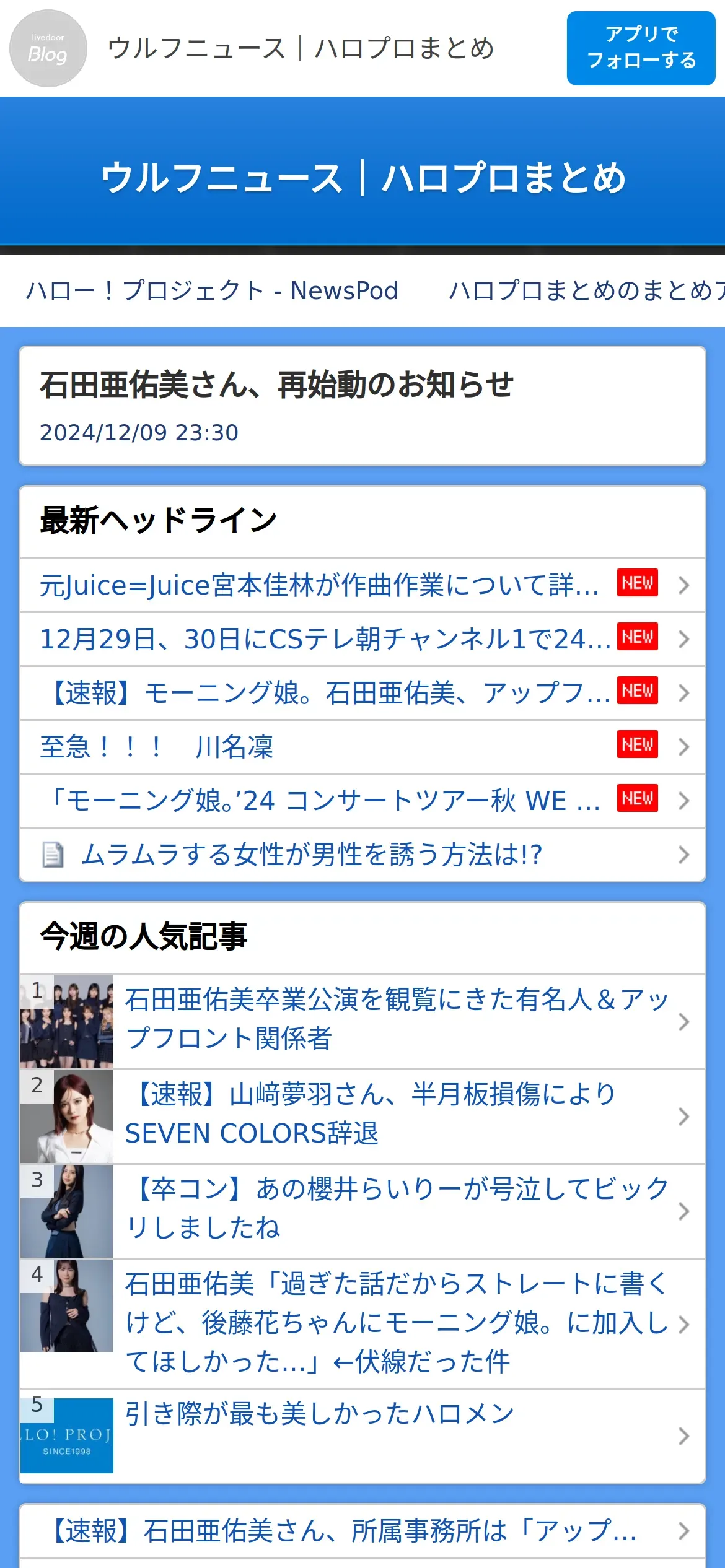Open the 後藤花ちゃんにモーニング娘。に加入 article
Screen dimensions: 725x1568
[397, 1323]
